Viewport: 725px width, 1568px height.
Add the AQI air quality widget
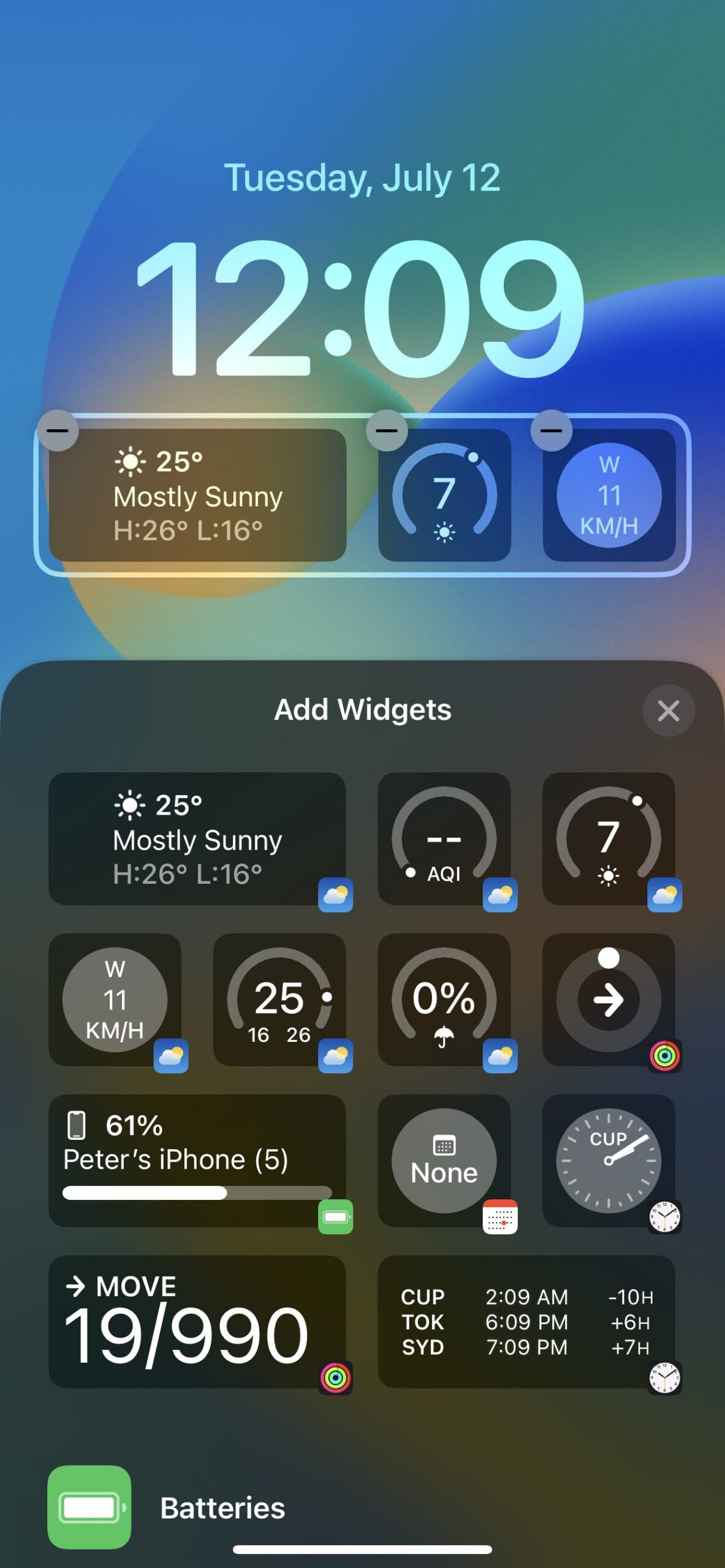pos(444,839)
